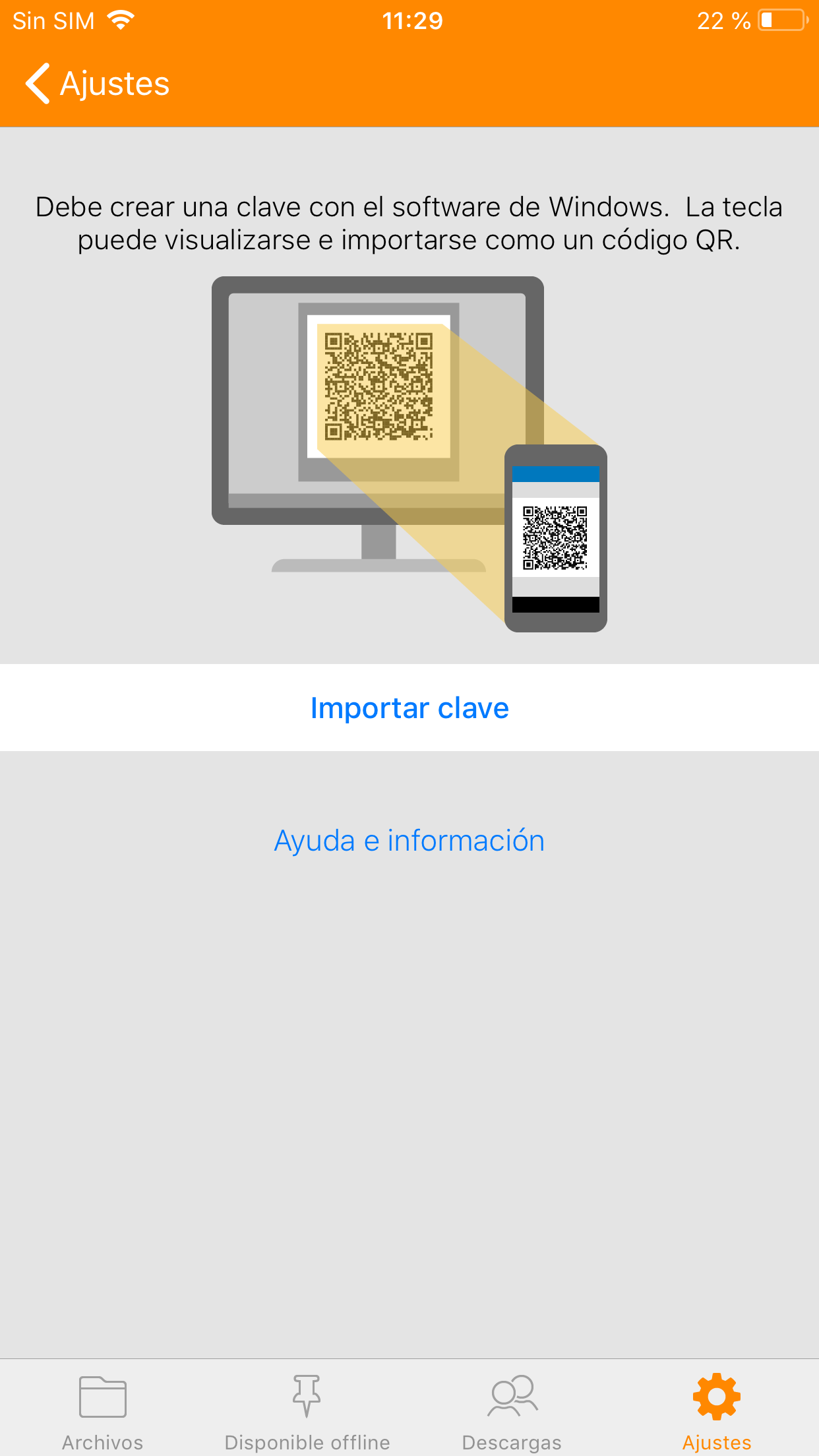This screenshot has height=1456, width=819.
Task: Tap the 11:29 clock in the status bar
Action: (x=409, y=20)
